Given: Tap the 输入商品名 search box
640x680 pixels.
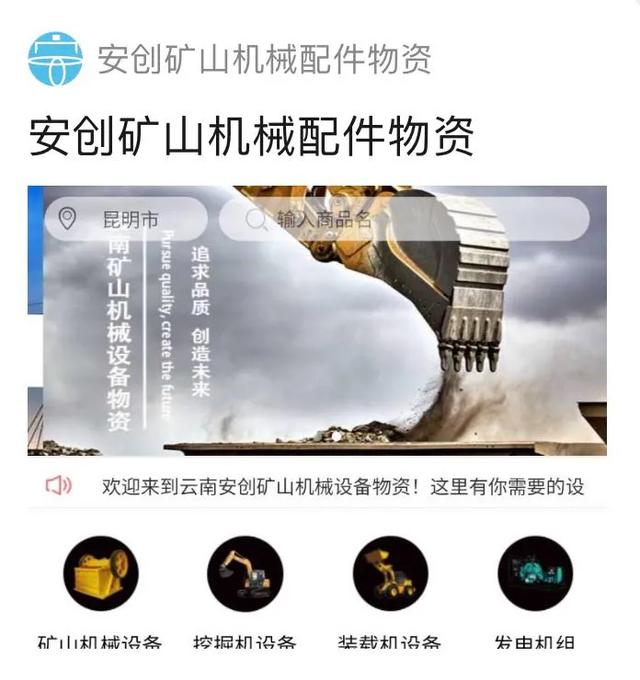Looking at the screenshot, I should (x=404, y=219).
